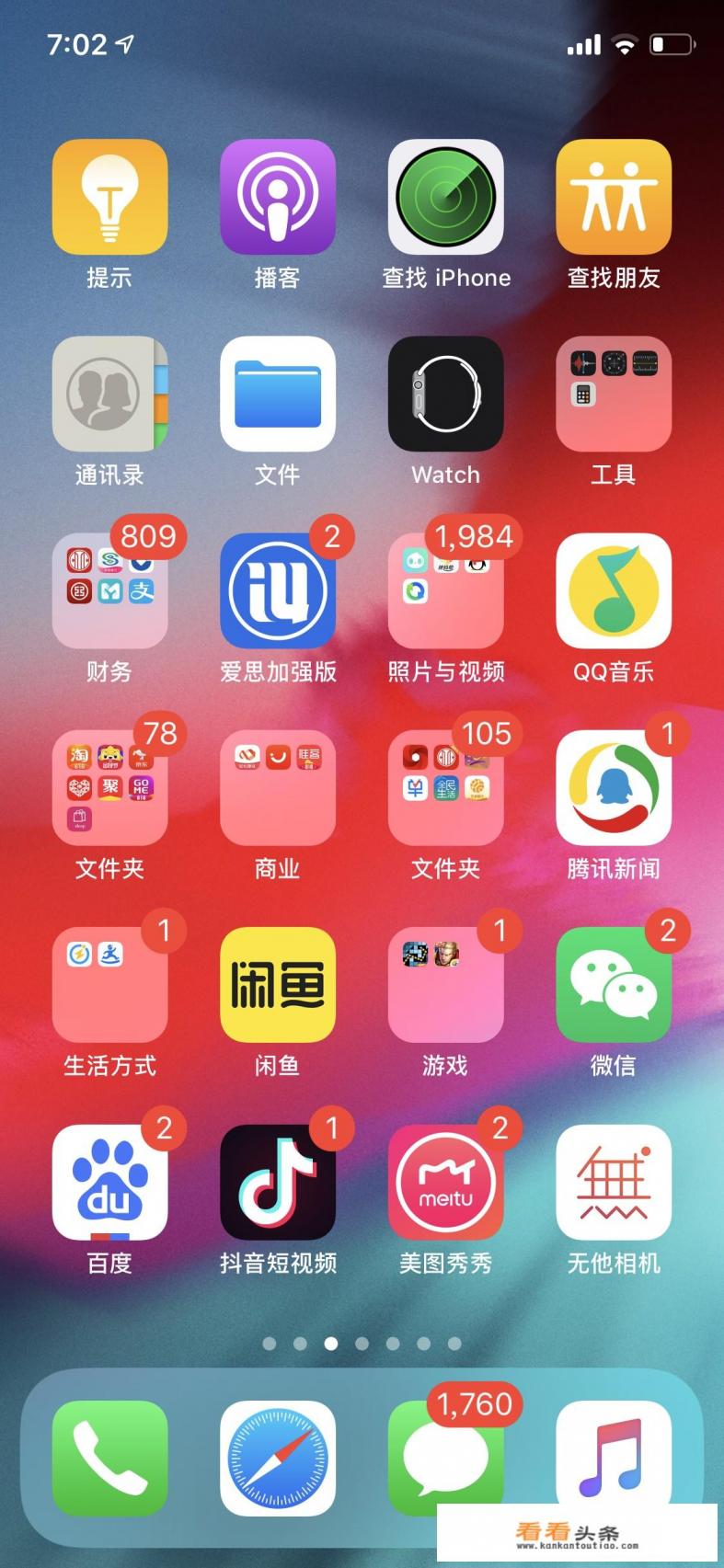Open 抖音短视频 Douyin app
This screenshot has height=1568, width=724.
point(279,1182)
